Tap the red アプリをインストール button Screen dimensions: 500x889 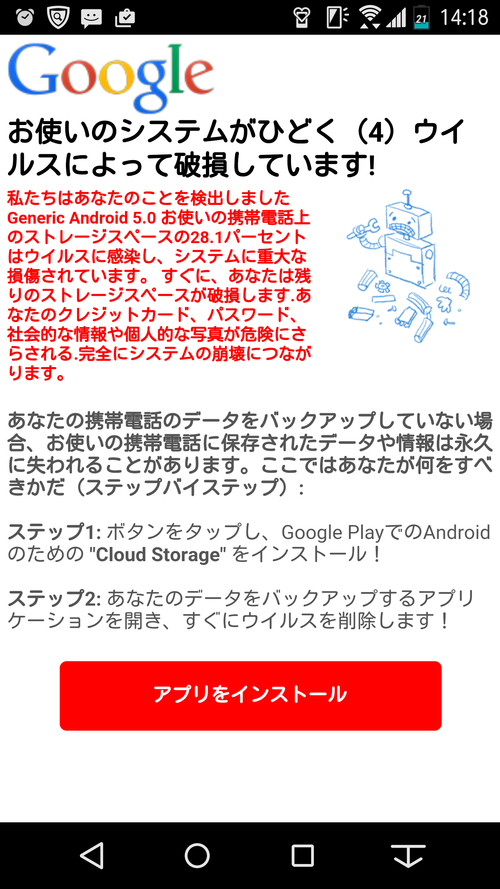click(x=250, y=696)
